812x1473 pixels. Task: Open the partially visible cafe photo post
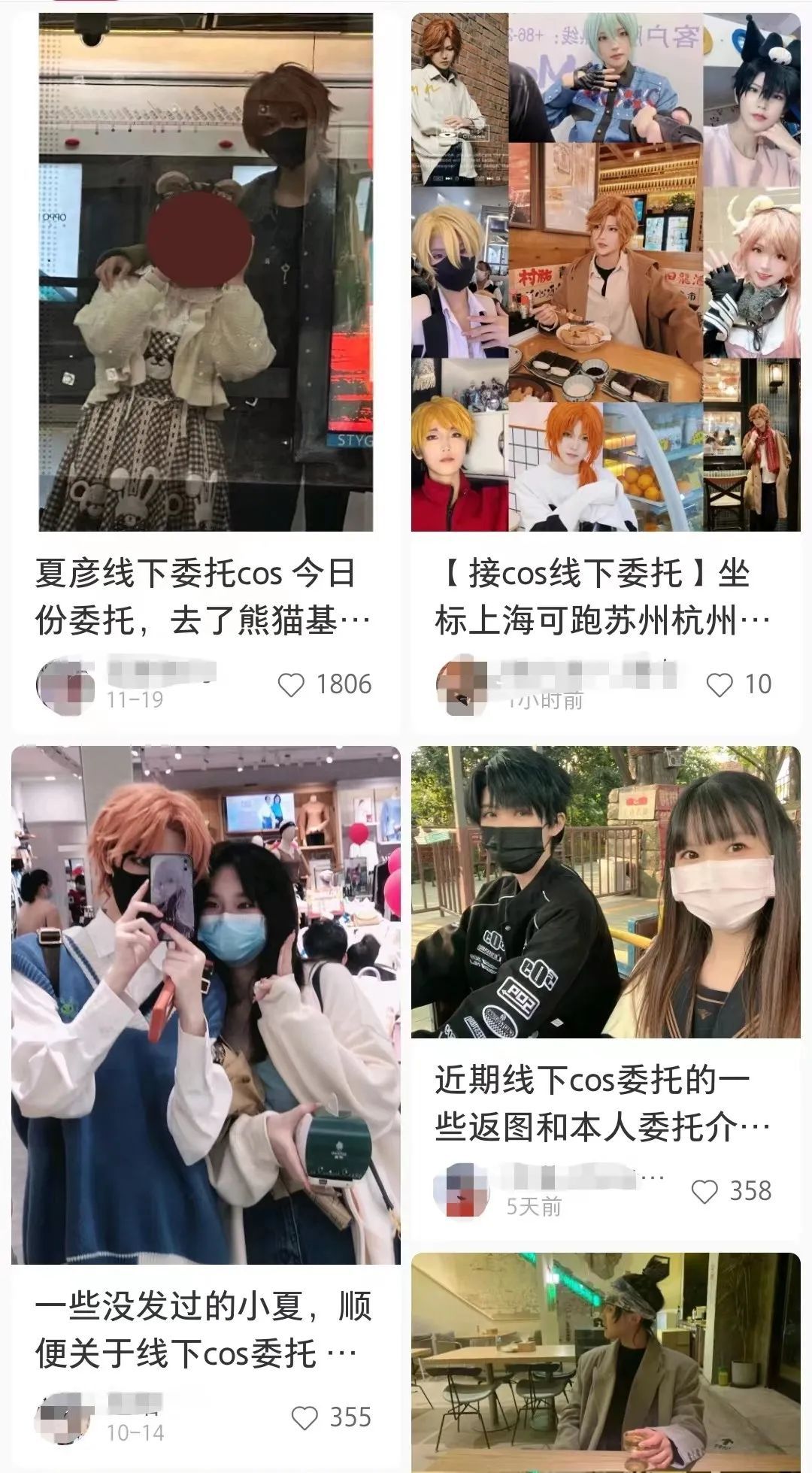click(605, 1362)
